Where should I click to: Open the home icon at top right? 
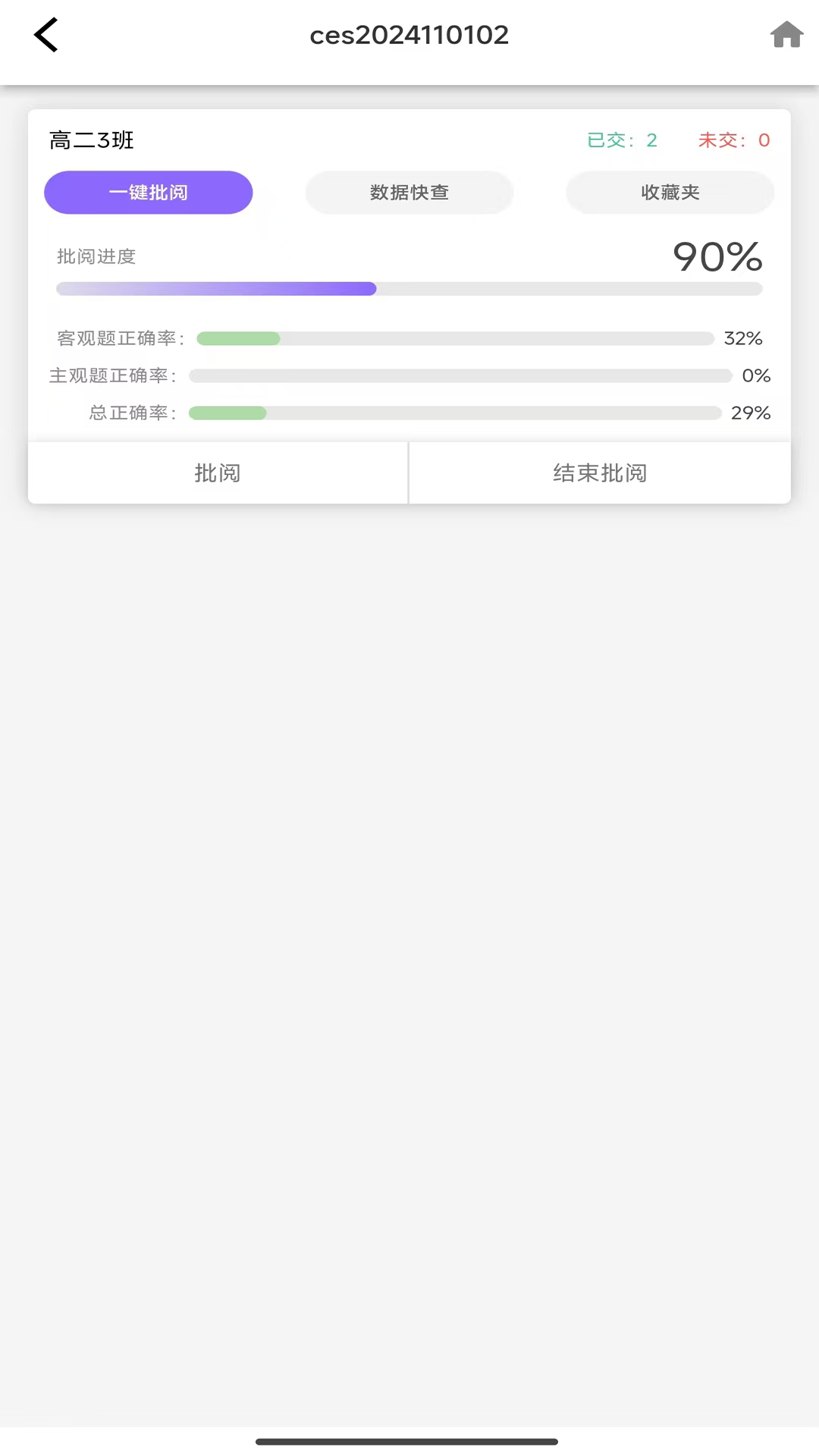coord(786,34)
